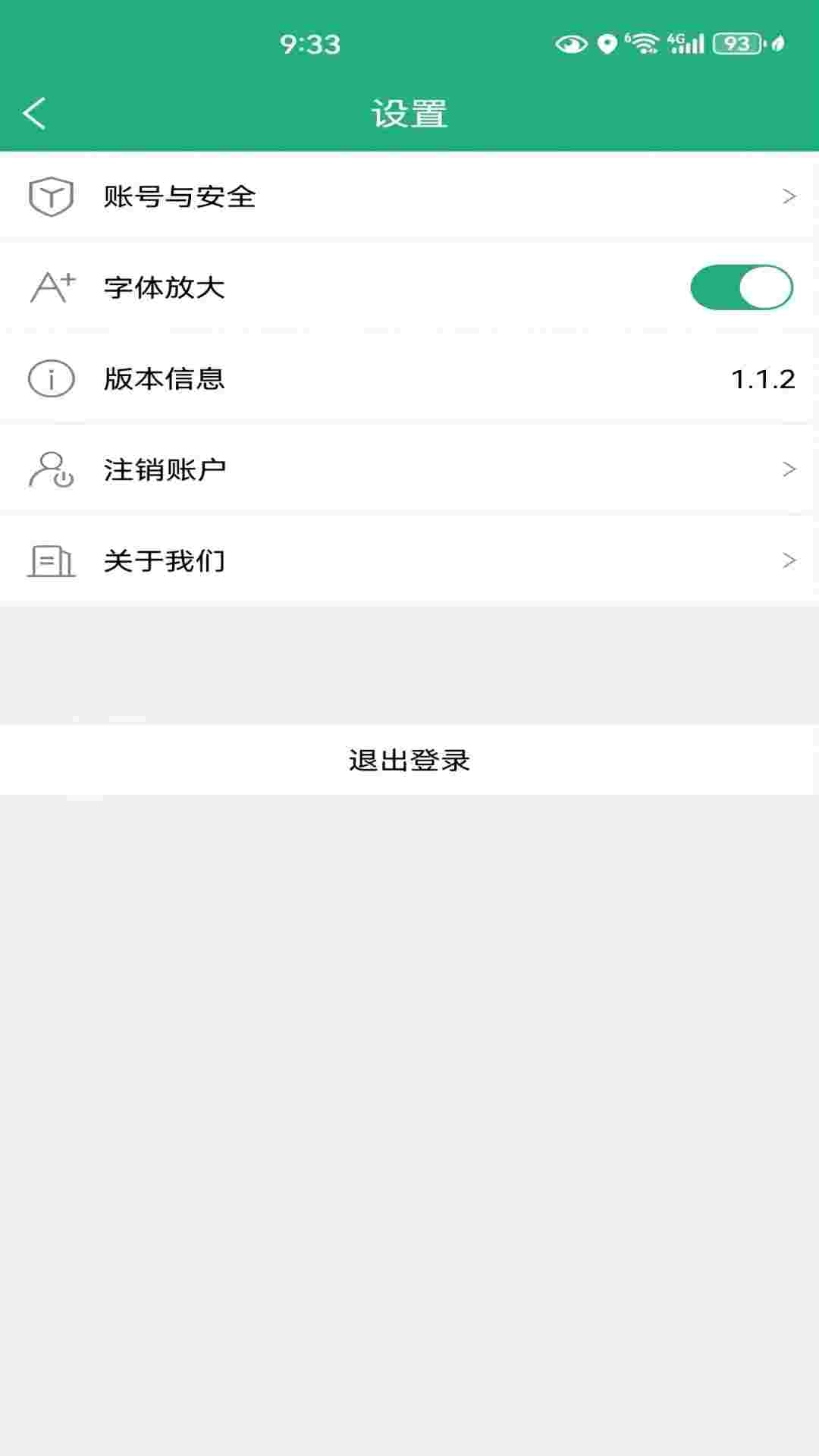Viewport: 819px width, 1456px height.
Task: Click the building icon next to 关于我们
Action: click(50, 560)
